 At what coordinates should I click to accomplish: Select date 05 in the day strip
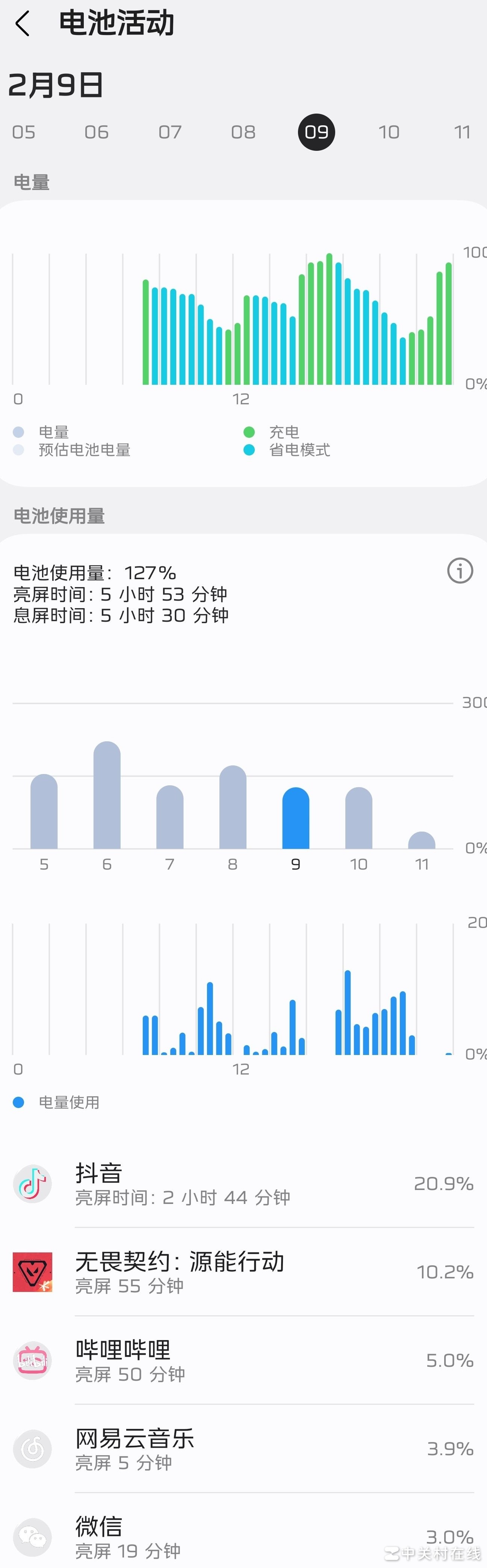point(24,132)
